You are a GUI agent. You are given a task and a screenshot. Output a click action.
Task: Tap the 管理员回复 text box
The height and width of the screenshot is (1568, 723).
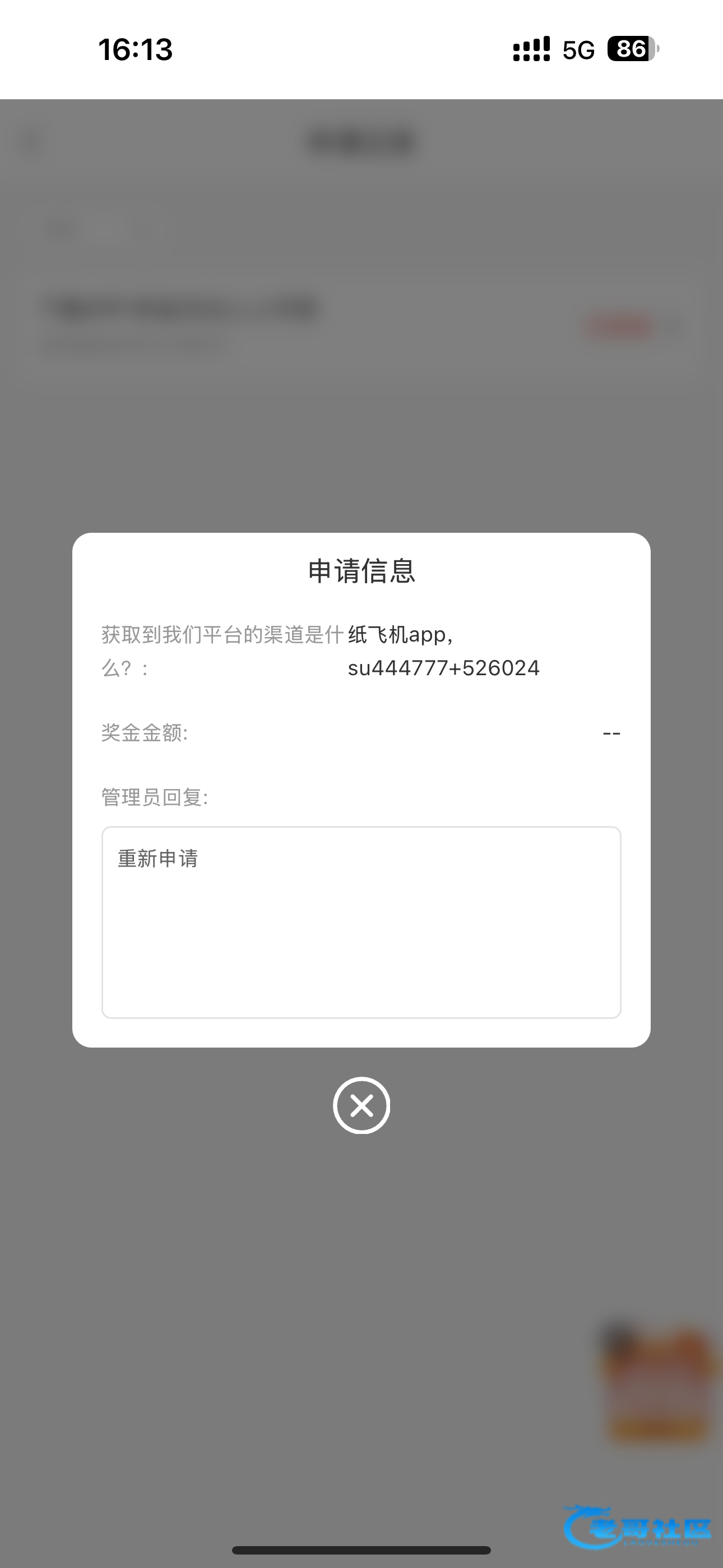click(x=361, y=921)
